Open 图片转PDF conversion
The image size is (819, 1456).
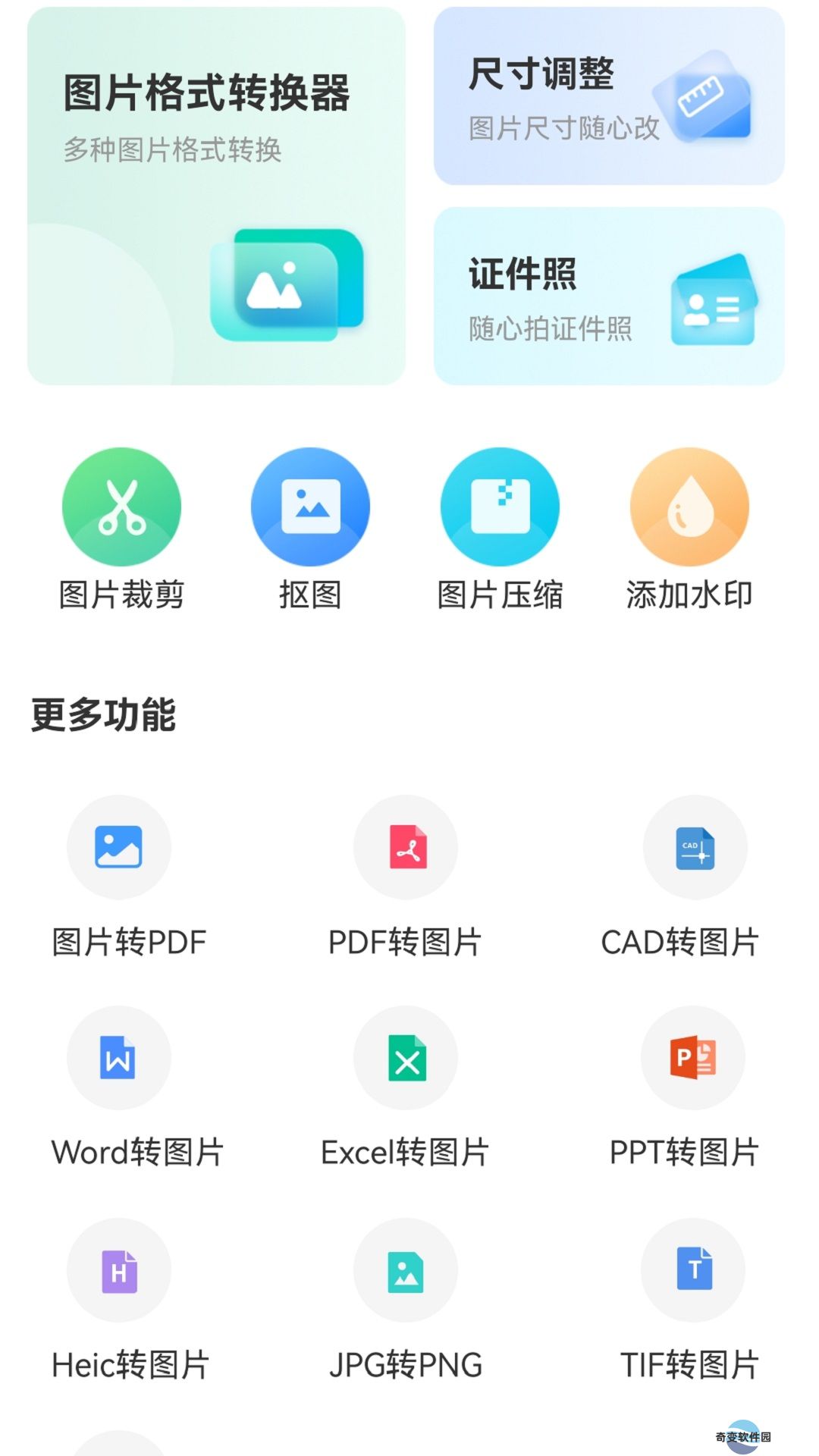coord(129,877)
